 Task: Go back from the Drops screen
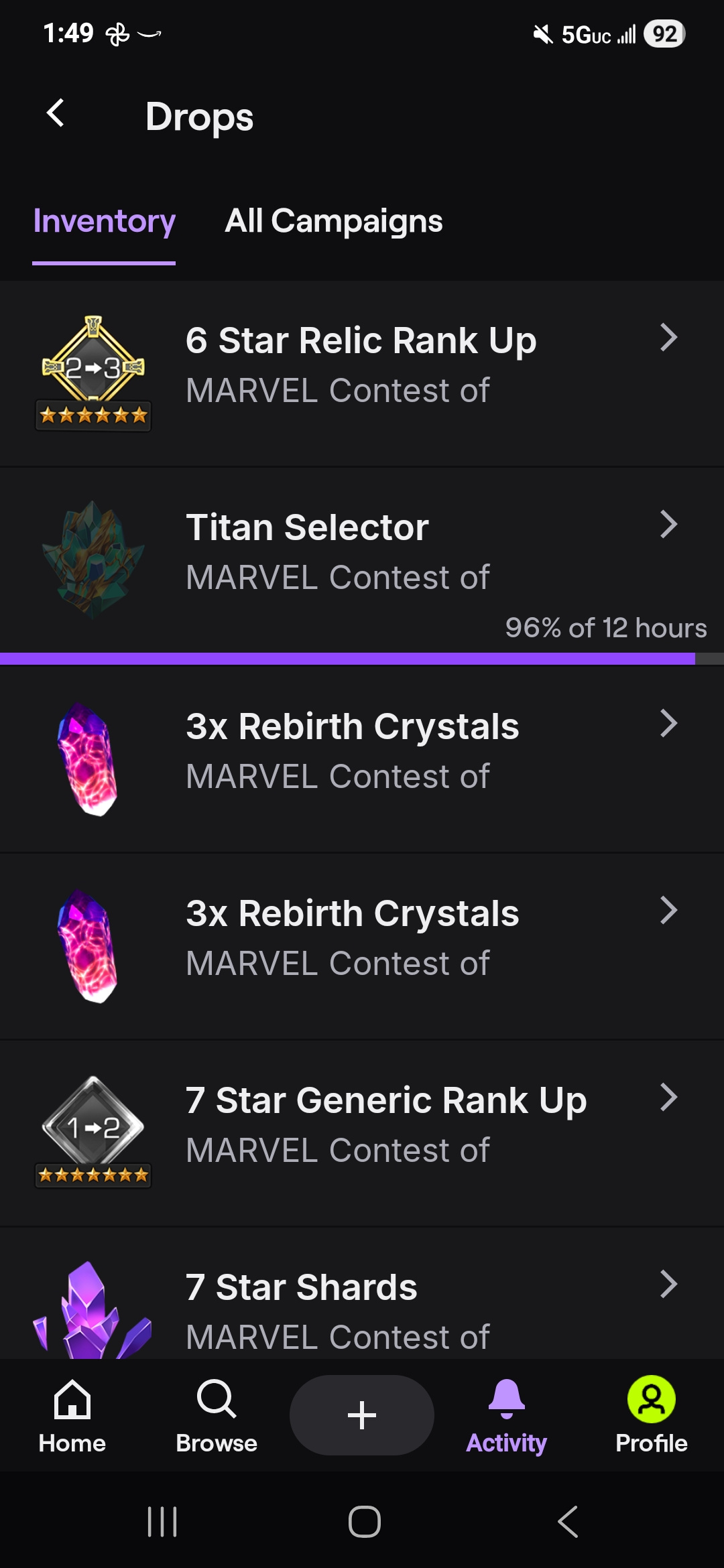pyautogui.click(x=56, y=113)
